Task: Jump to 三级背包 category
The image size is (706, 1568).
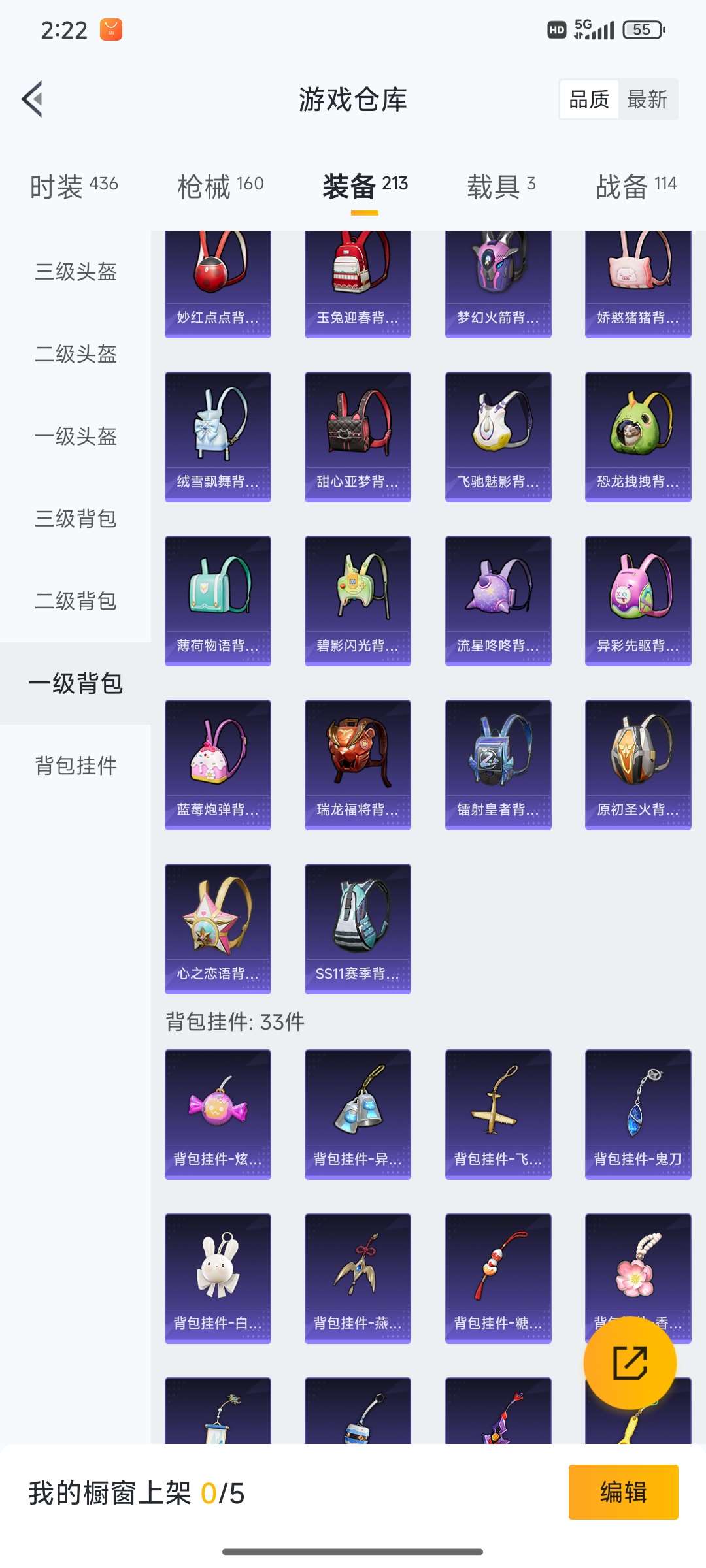Action: click(76, 519)
